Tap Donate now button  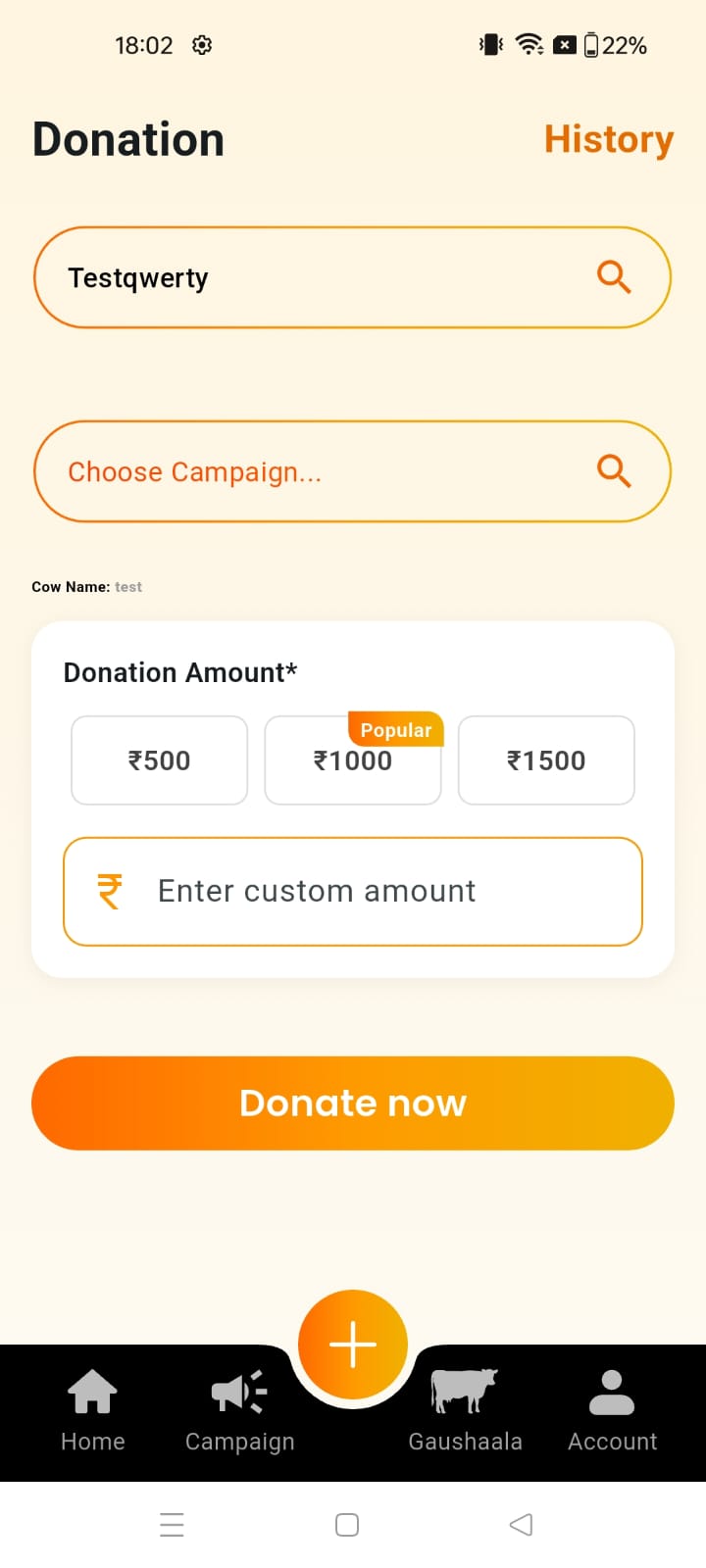pos(353,1102)
